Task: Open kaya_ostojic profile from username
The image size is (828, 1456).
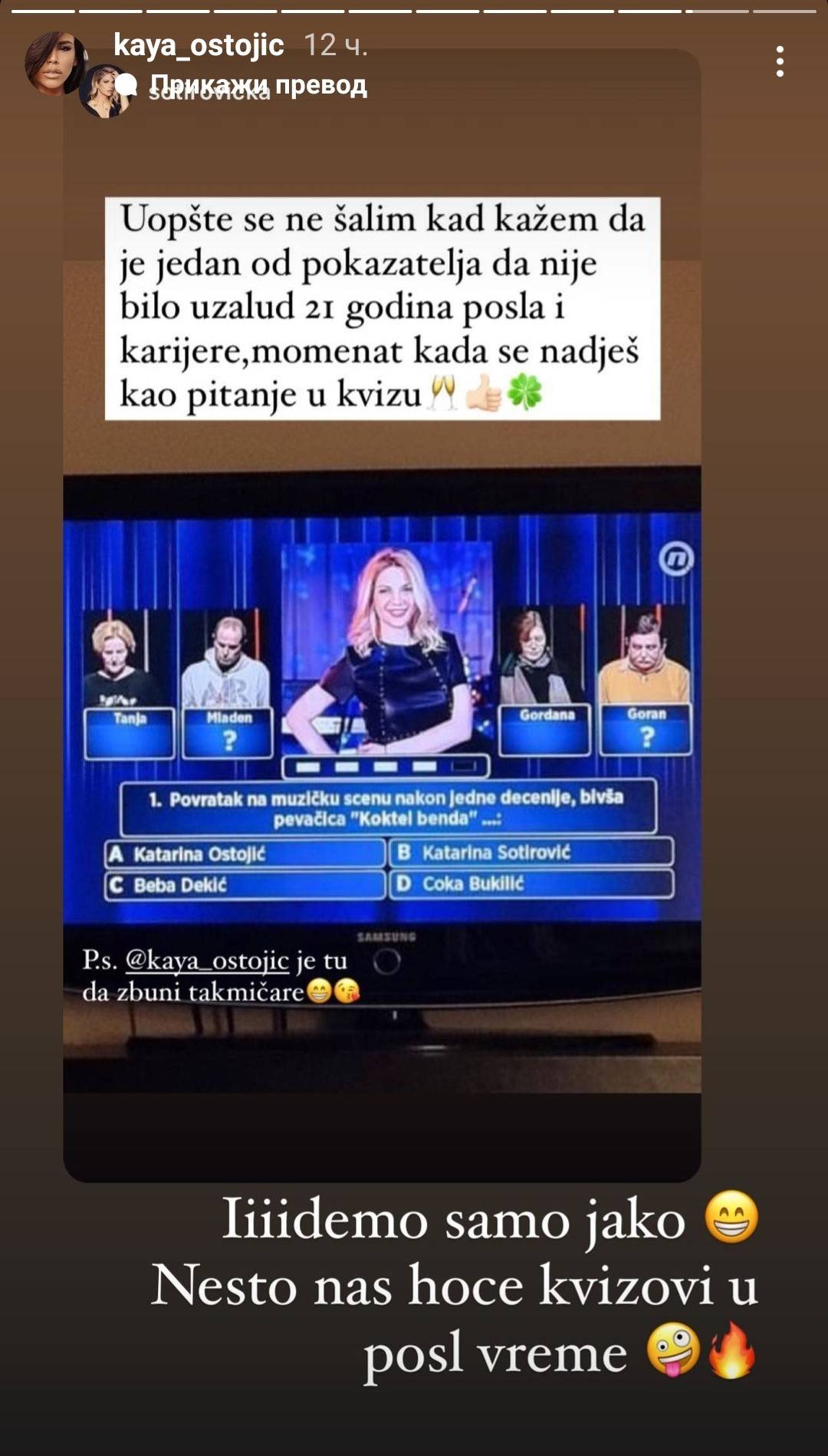Action: pyautogui.click(x=199, y=45)
